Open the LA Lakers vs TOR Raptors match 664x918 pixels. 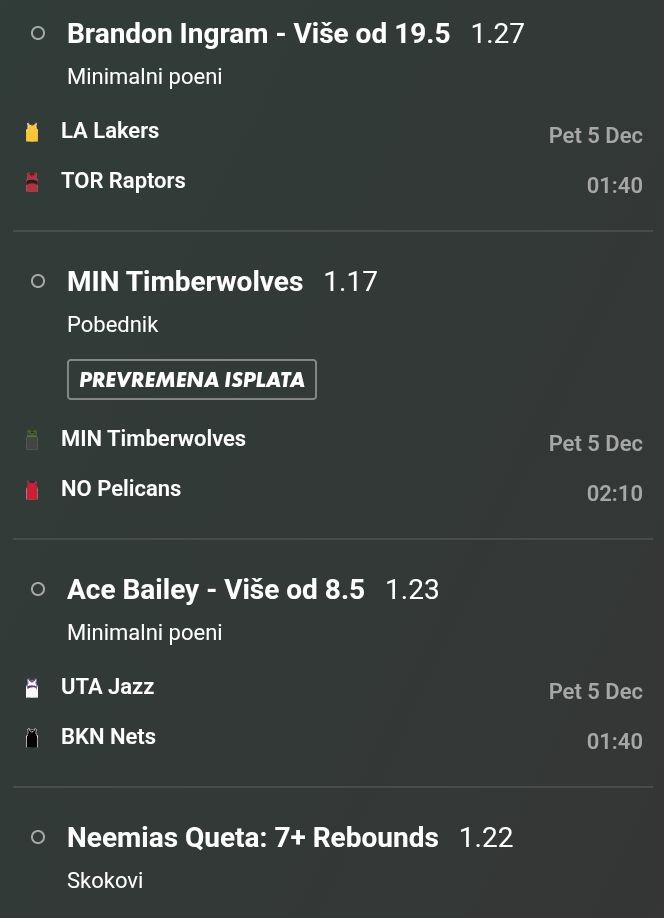[x=110, y=156]
